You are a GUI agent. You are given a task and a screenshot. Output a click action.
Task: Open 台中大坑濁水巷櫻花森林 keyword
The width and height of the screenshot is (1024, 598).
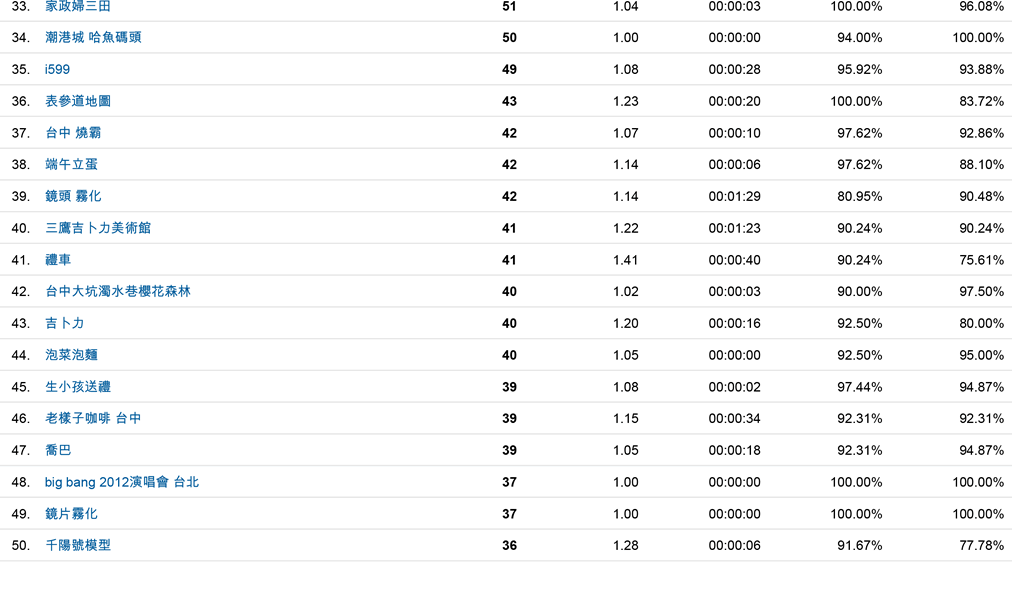click(x=118, y=292)
